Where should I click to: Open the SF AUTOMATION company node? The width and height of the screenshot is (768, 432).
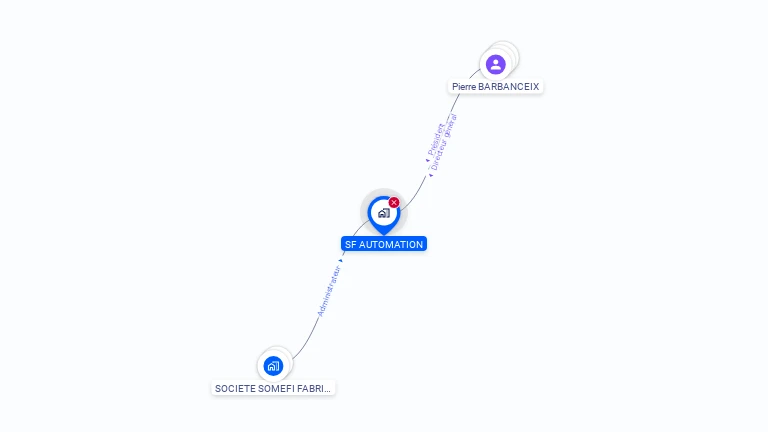[383, 213]
